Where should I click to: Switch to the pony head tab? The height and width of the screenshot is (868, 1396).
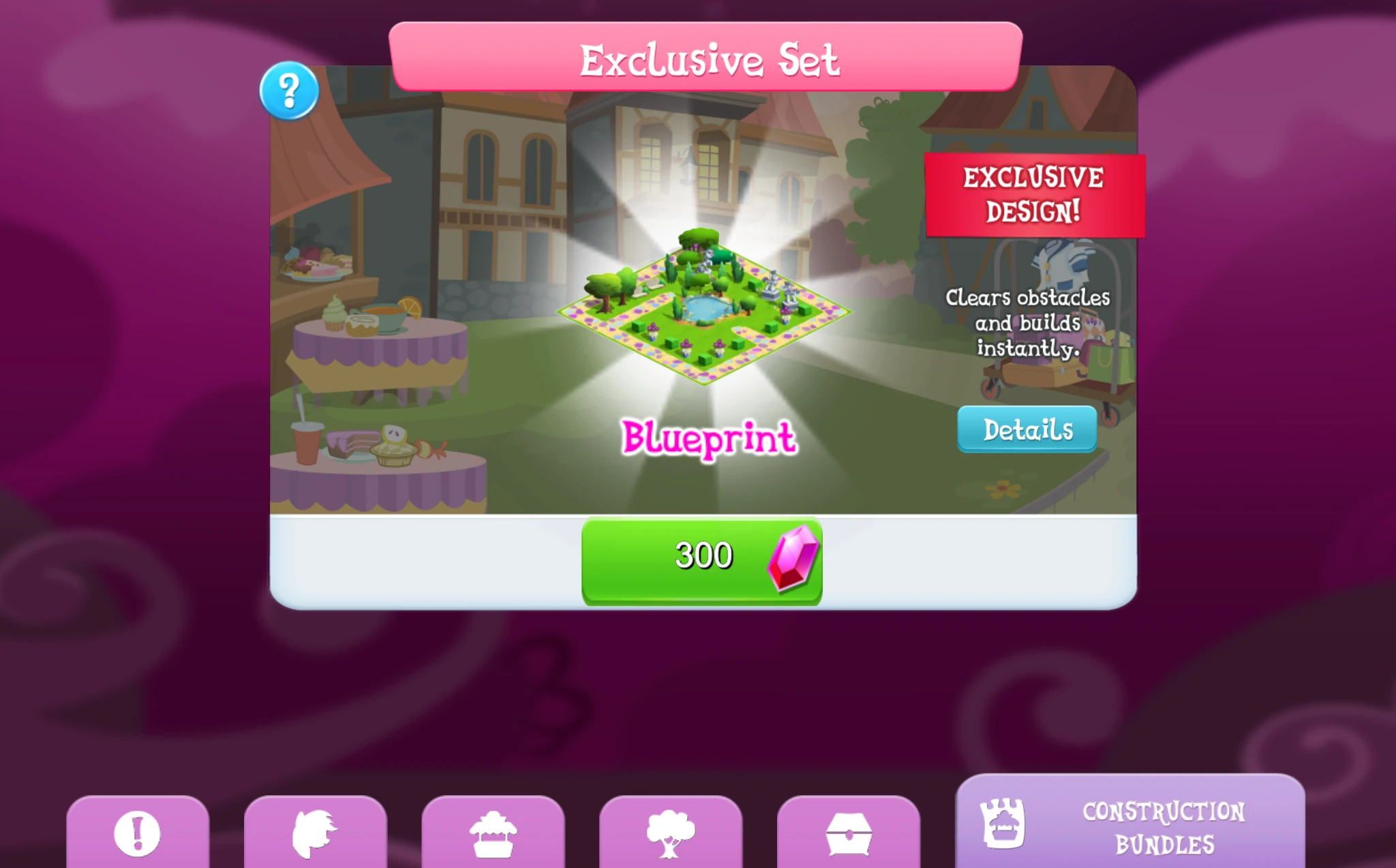315,833
